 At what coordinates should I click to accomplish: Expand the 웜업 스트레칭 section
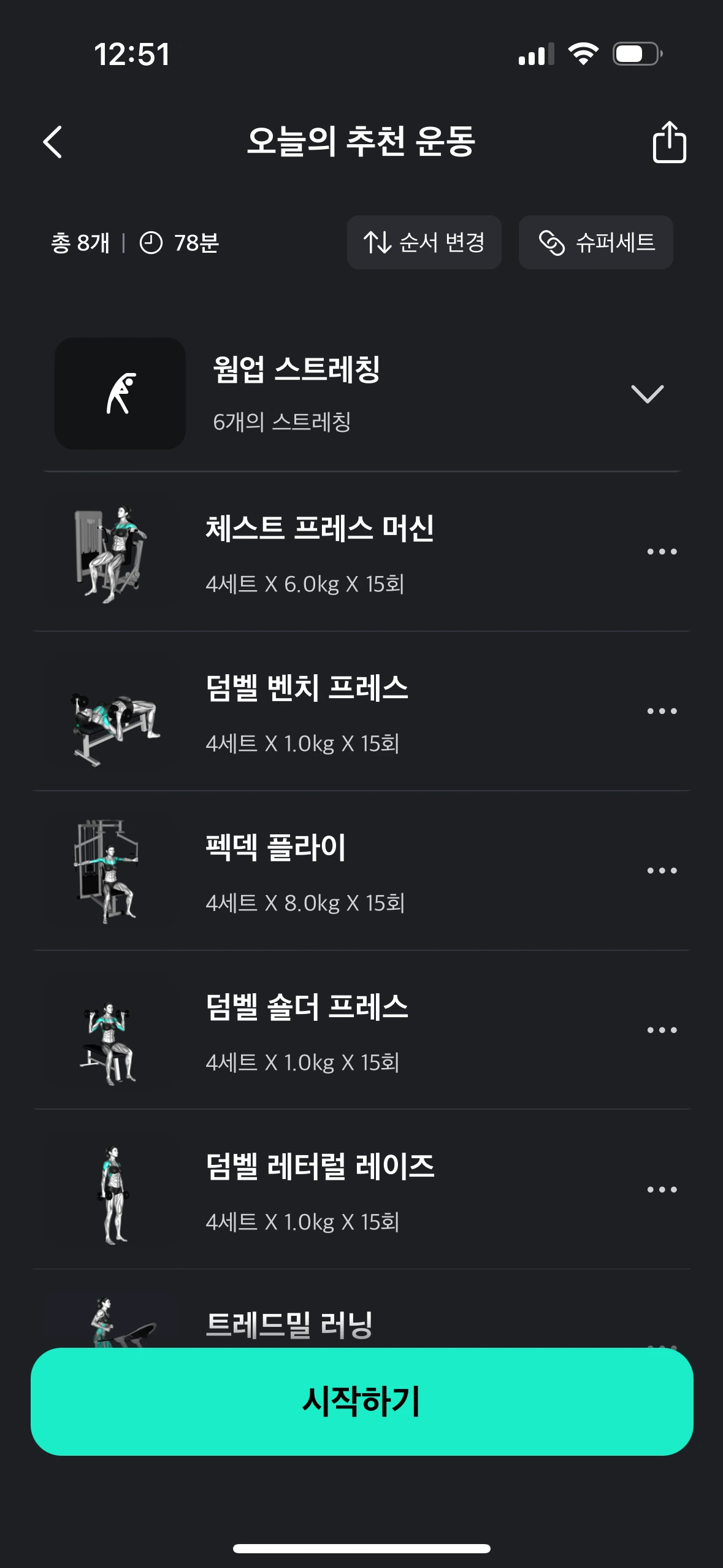click(x=647, y=394)
